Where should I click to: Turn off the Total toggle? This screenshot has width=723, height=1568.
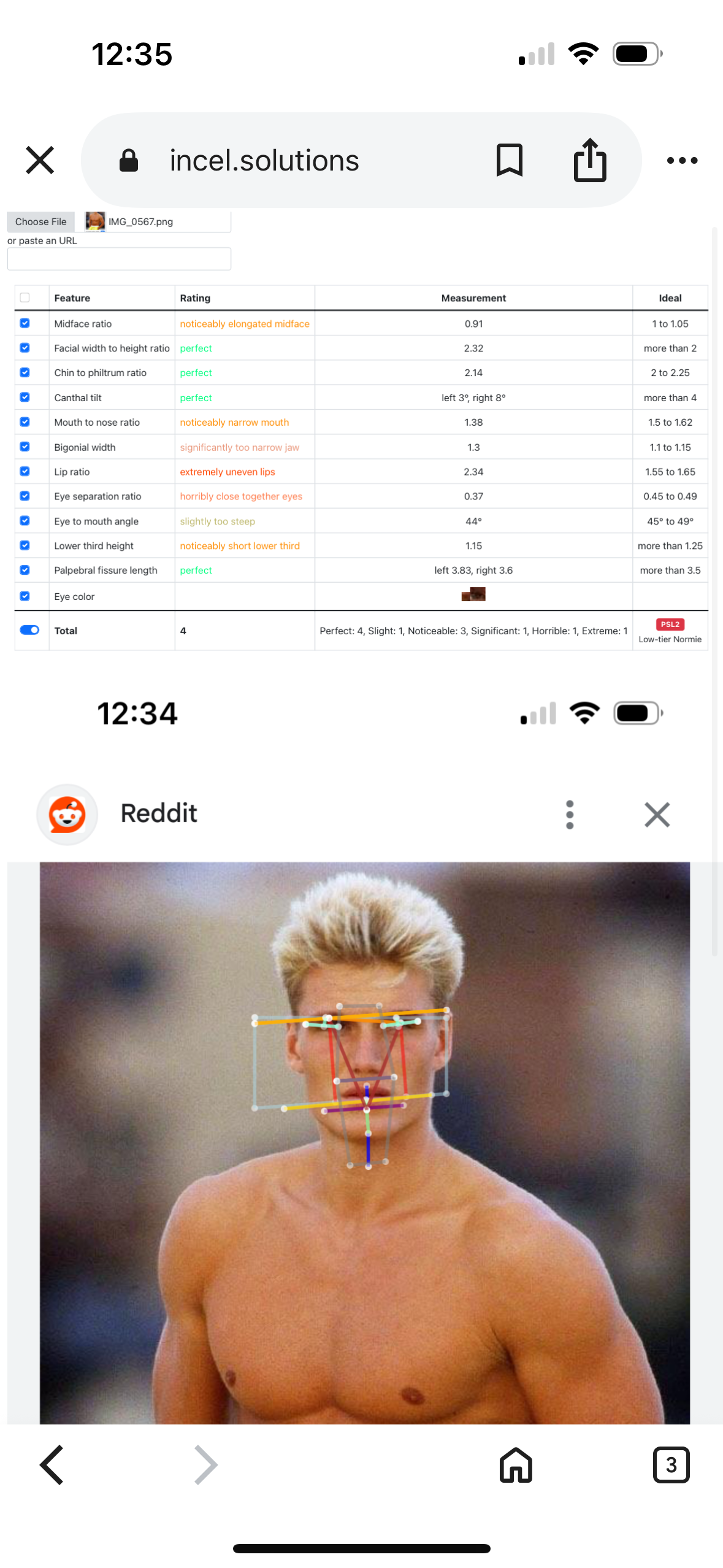click(29, 630)
